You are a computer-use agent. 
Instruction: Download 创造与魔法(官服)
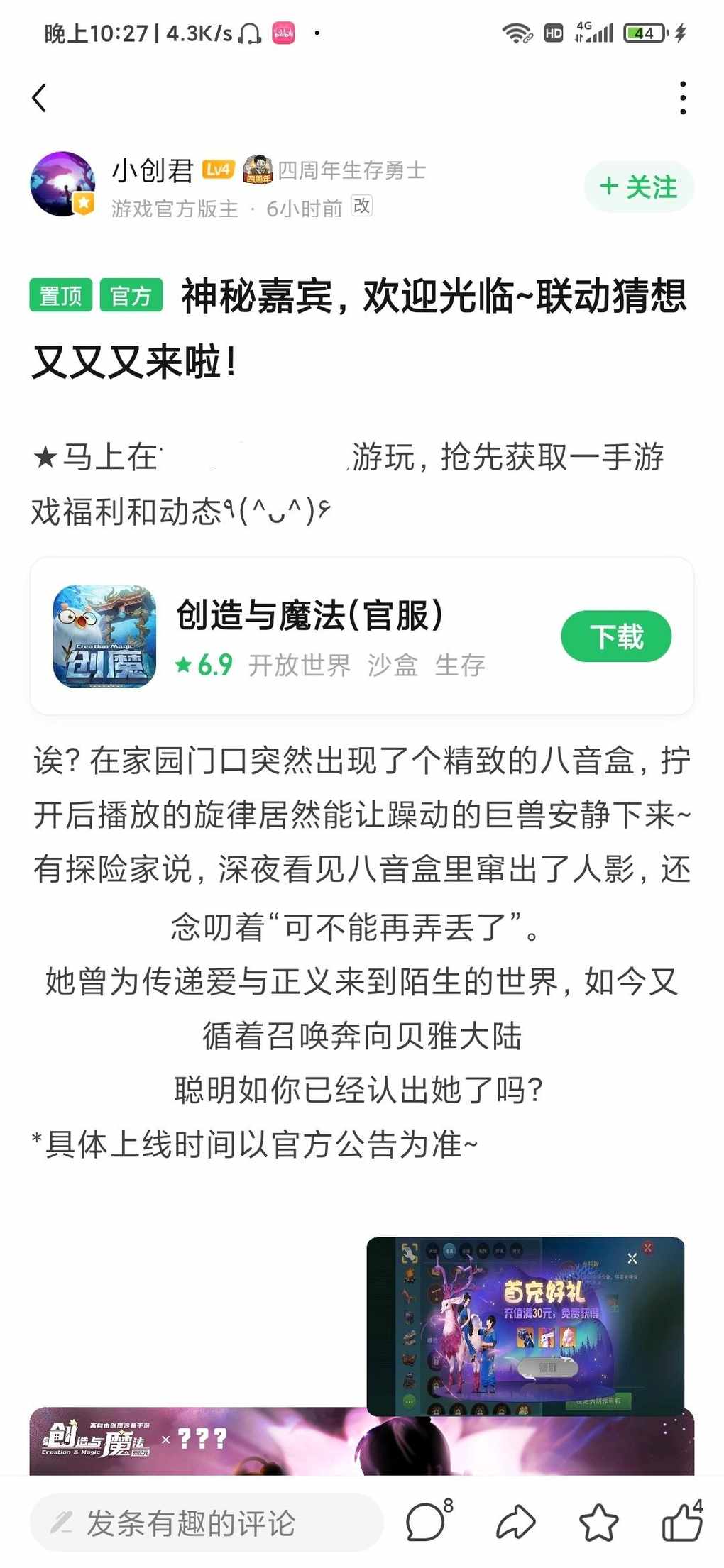615,636
